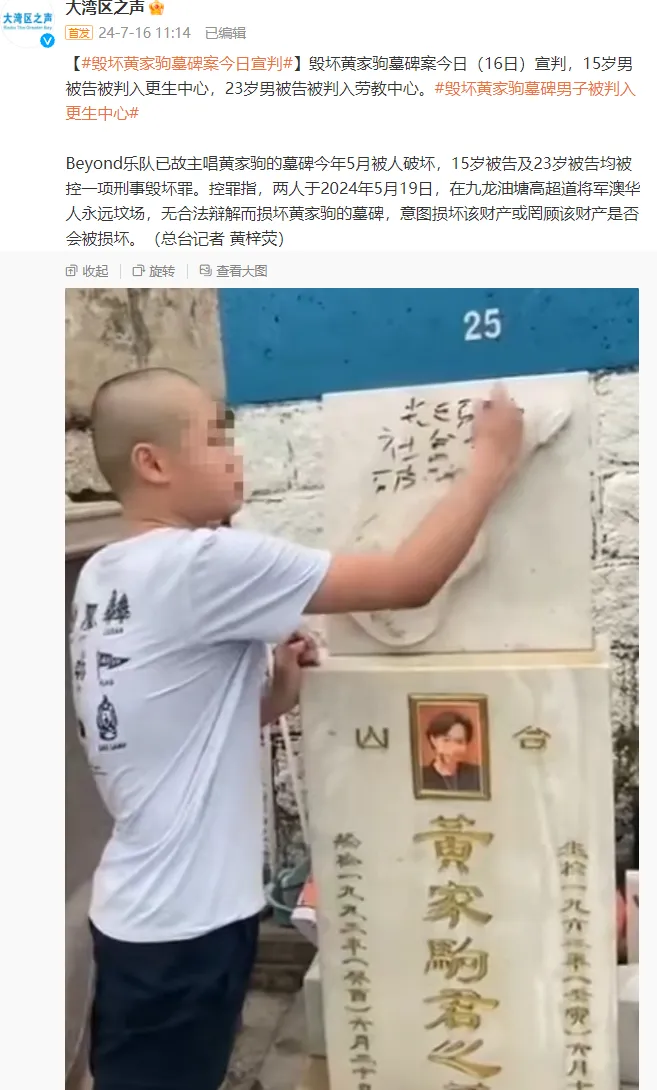Open the 大湾区之声 account name

pos(104,8)
